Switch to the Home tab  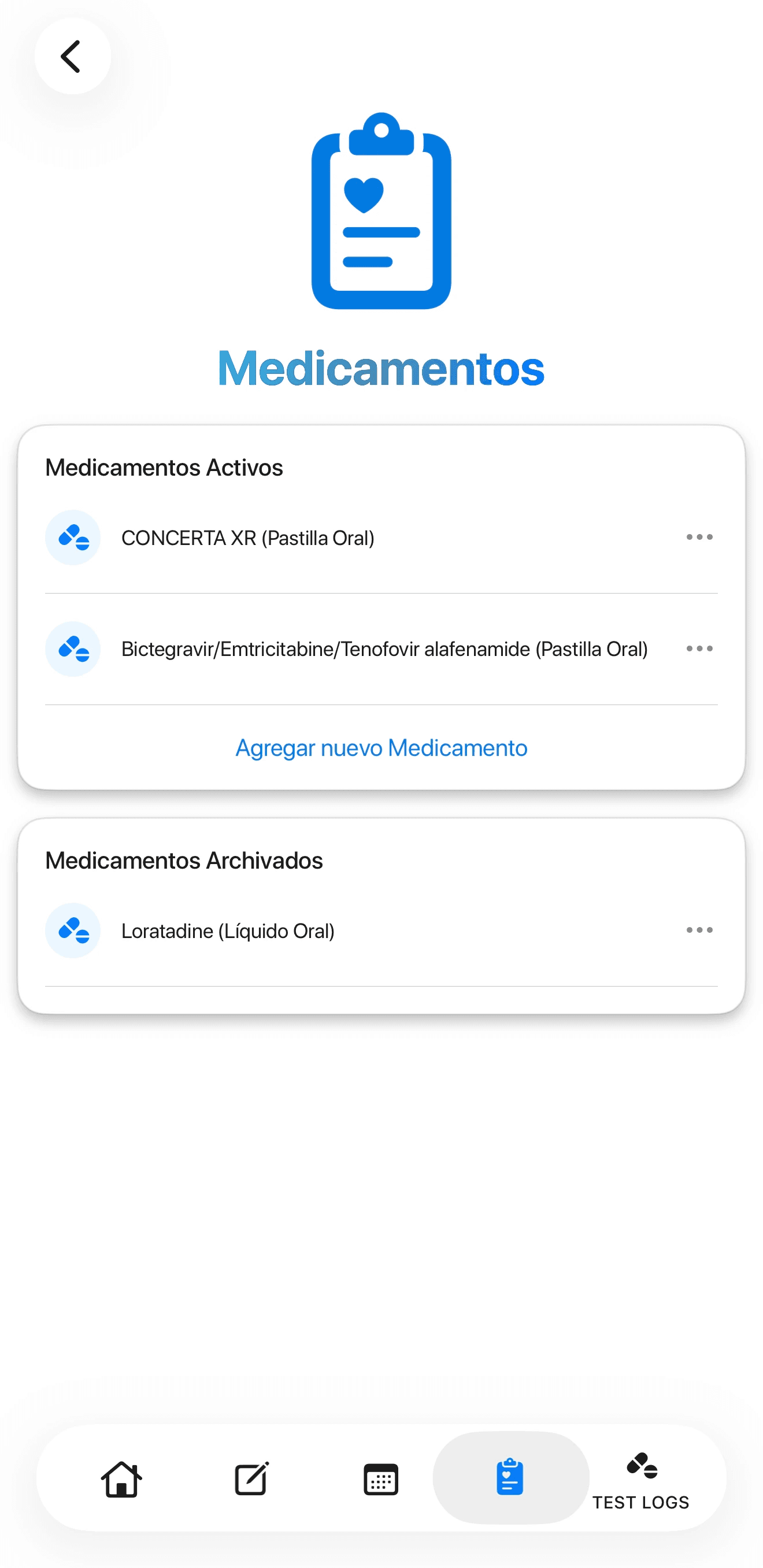[122, 1479]
